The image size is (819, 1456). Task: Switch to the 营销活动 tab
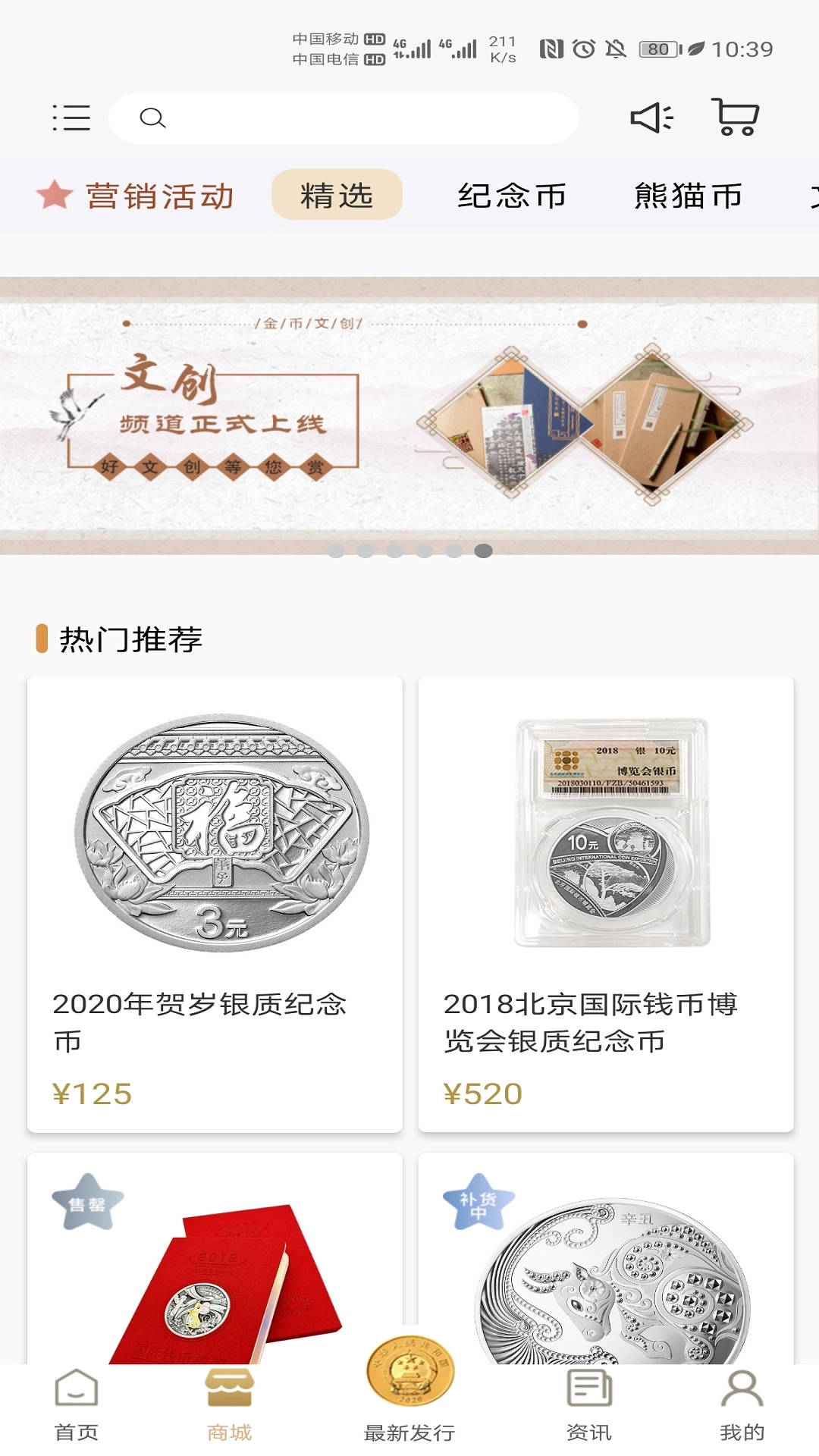(136, 196)
